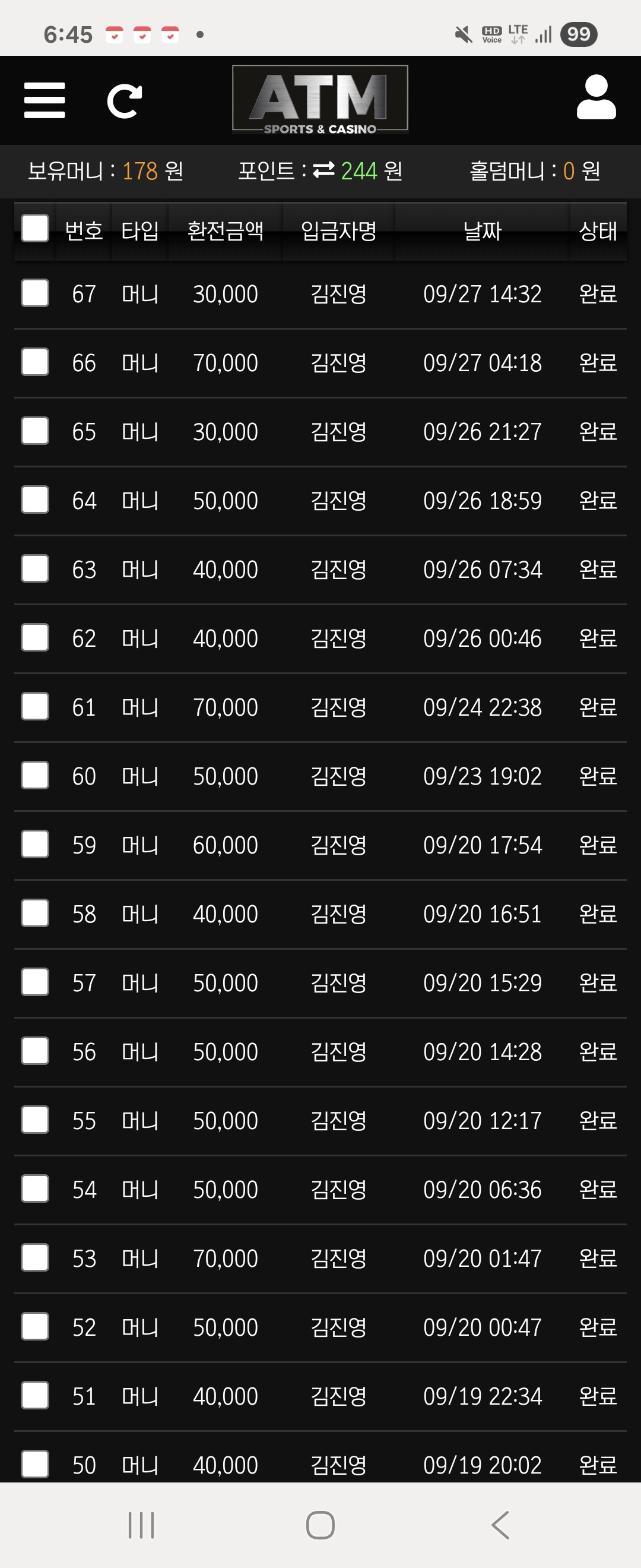Check the box for entry 62
The height and width of the screenshot is (1568, 641).
(34, 637)
